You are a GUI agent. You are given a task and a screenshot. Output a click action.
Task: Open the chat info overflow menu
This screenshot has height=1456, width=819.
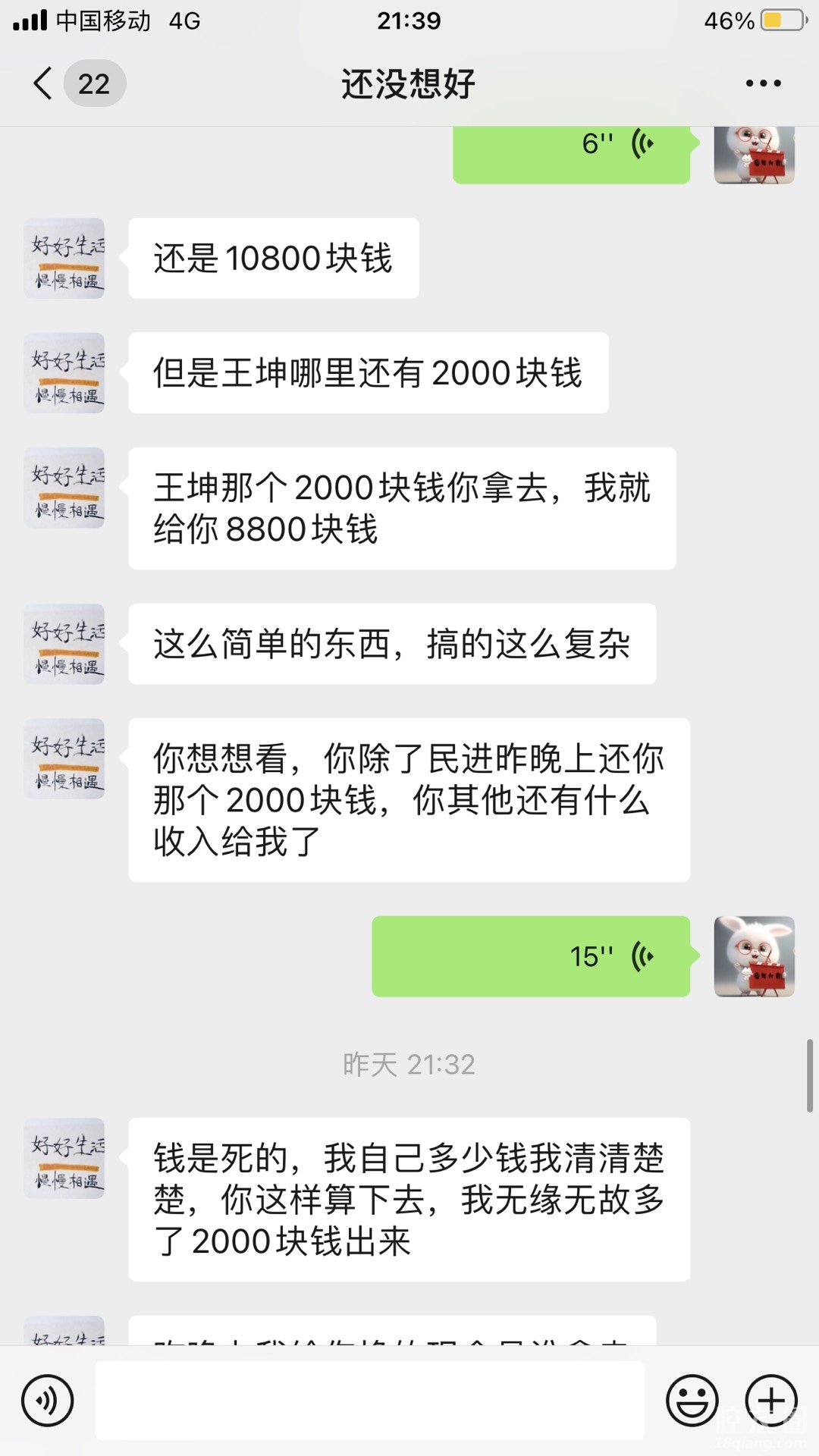[762, 83]
